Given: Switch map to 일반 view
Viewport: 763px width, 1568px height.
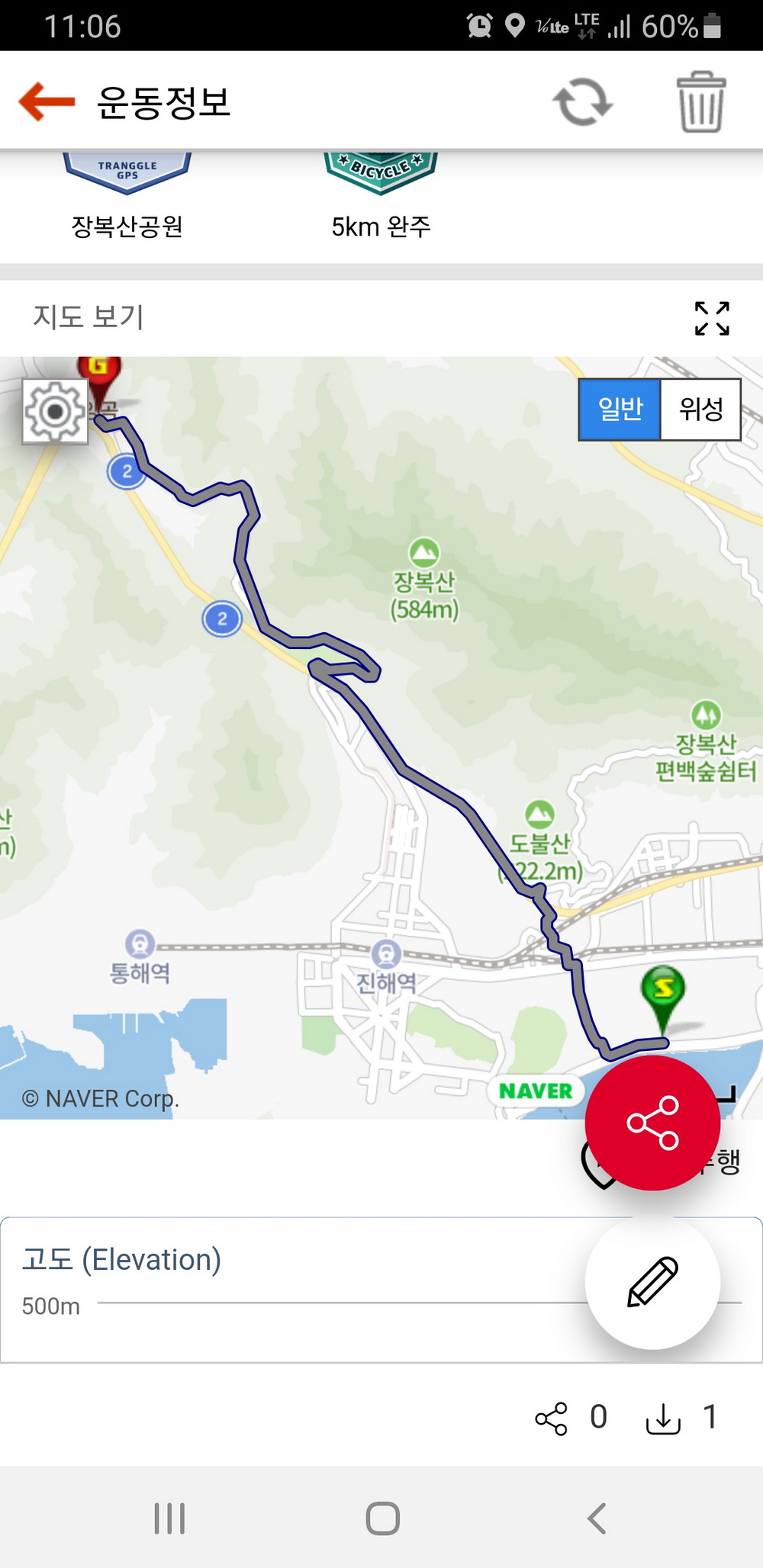Looking at the screenshot, I should 620,410.
